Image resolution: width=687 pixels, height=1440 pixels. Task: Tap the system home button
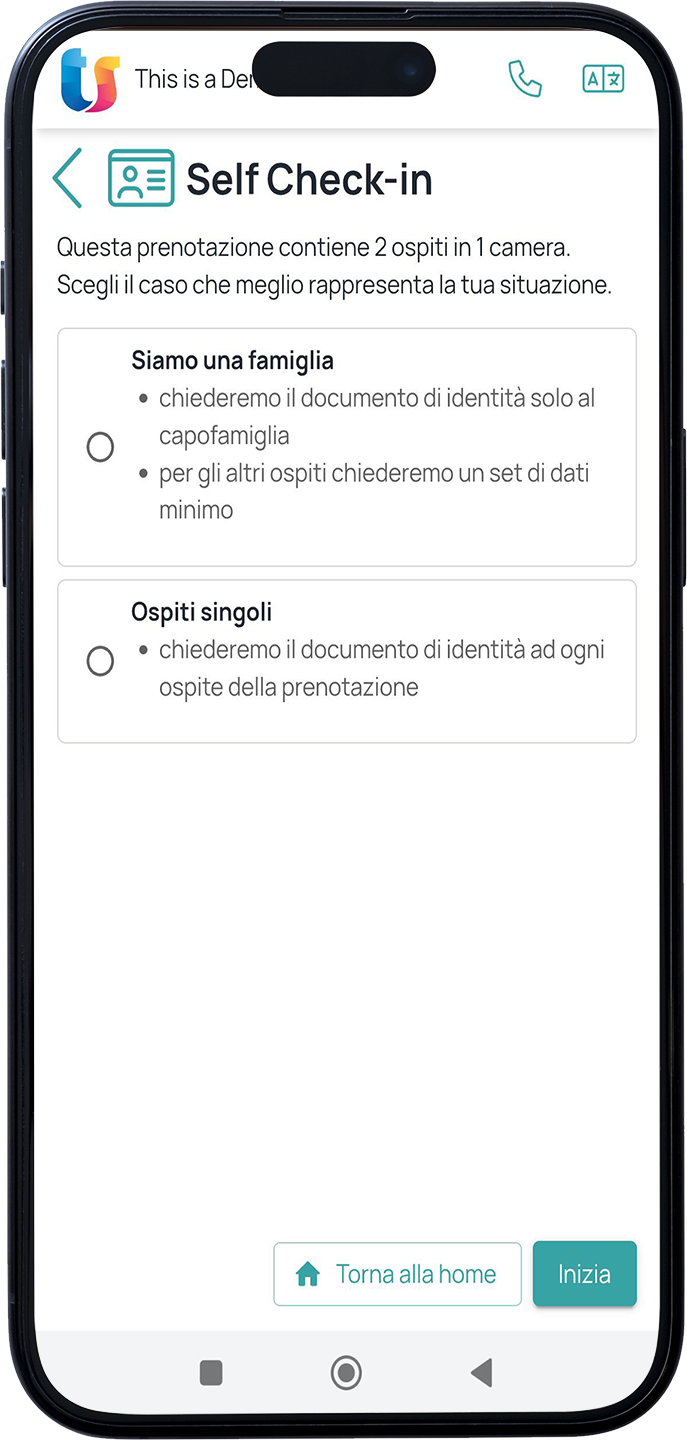coord(346,1373)
